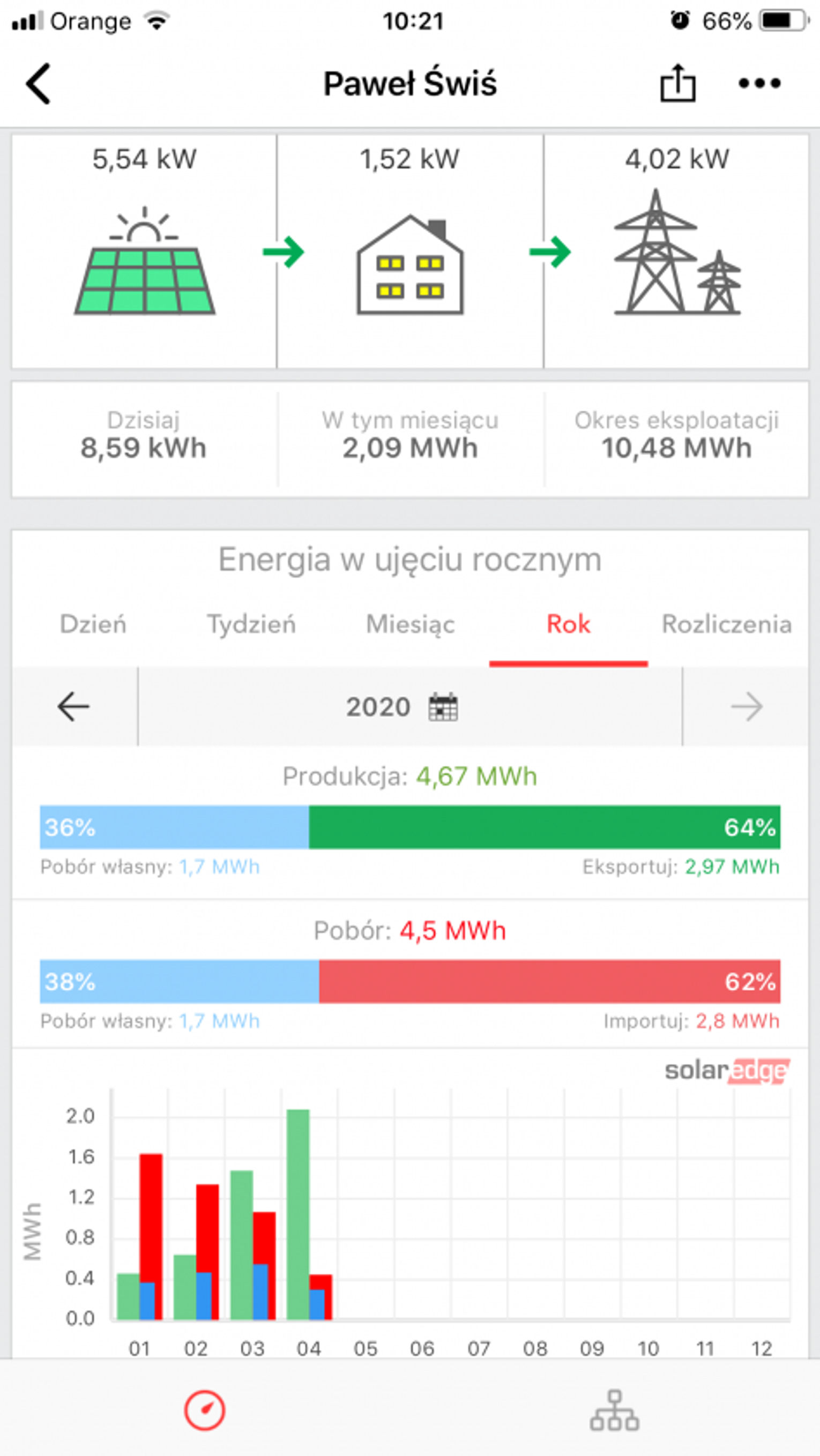Open the Rozliczenia tab

[726, 624]
